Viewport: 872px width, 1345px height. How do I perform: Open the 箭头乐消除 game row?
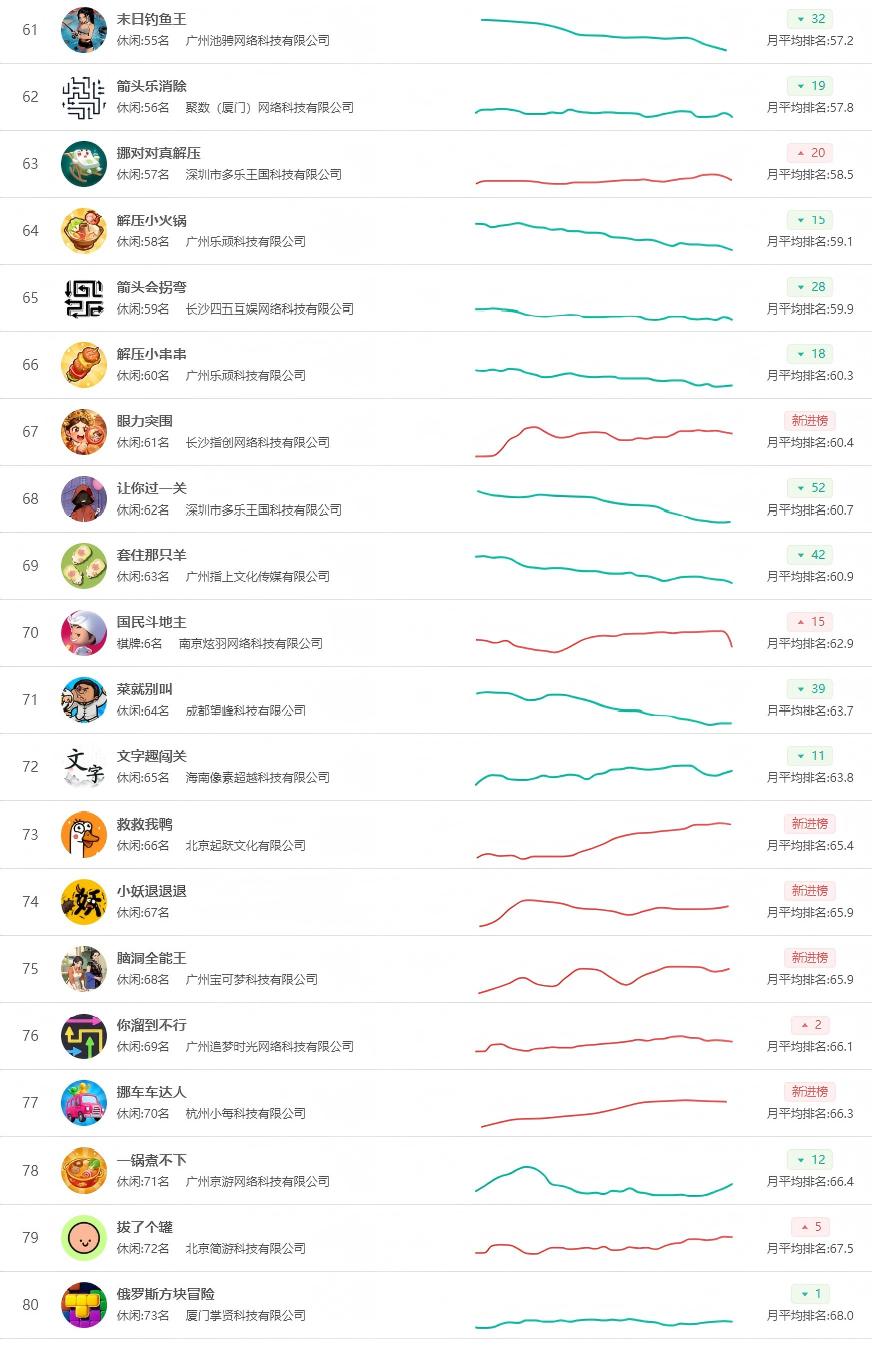pos(436,97)
